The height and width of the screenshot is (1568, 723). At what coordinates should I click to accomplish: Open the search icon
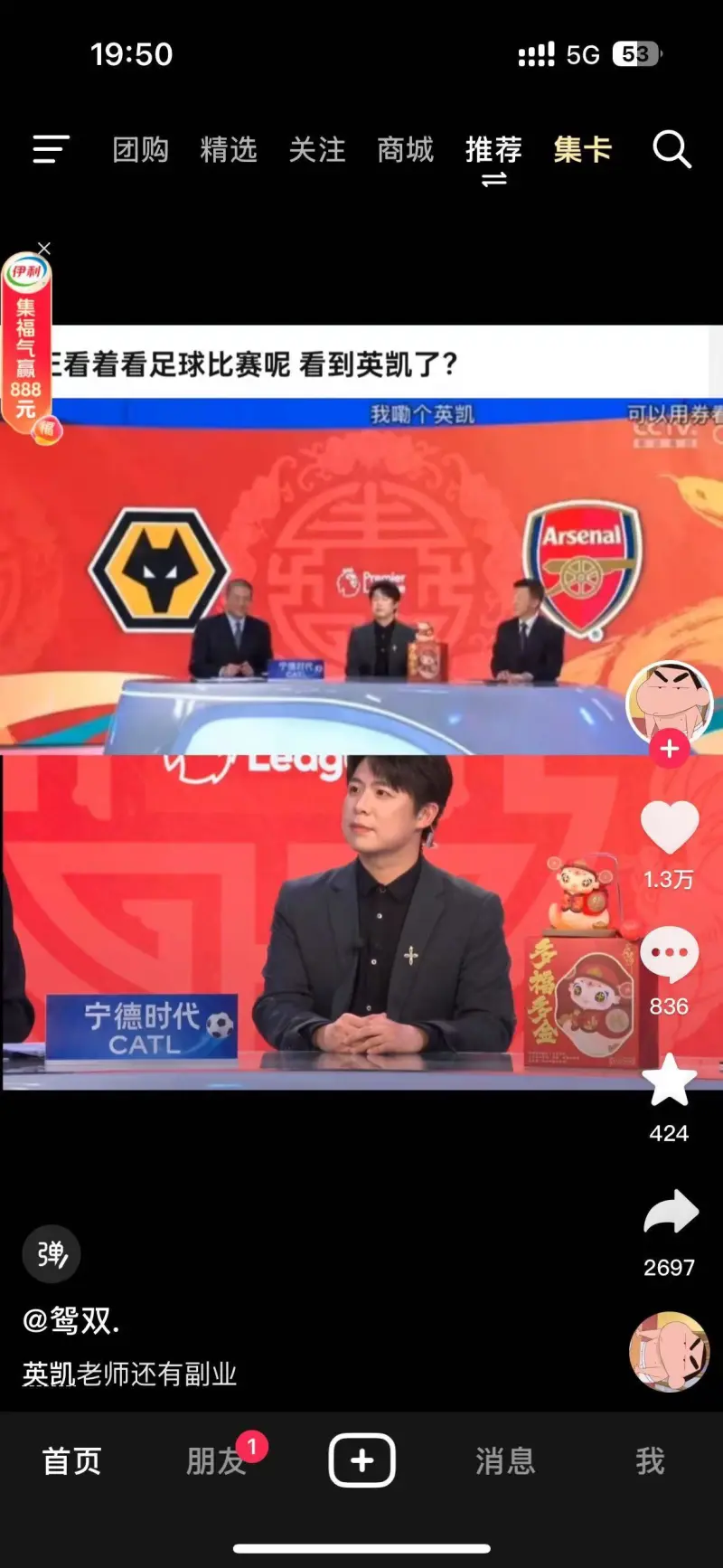tap(671, 149)
